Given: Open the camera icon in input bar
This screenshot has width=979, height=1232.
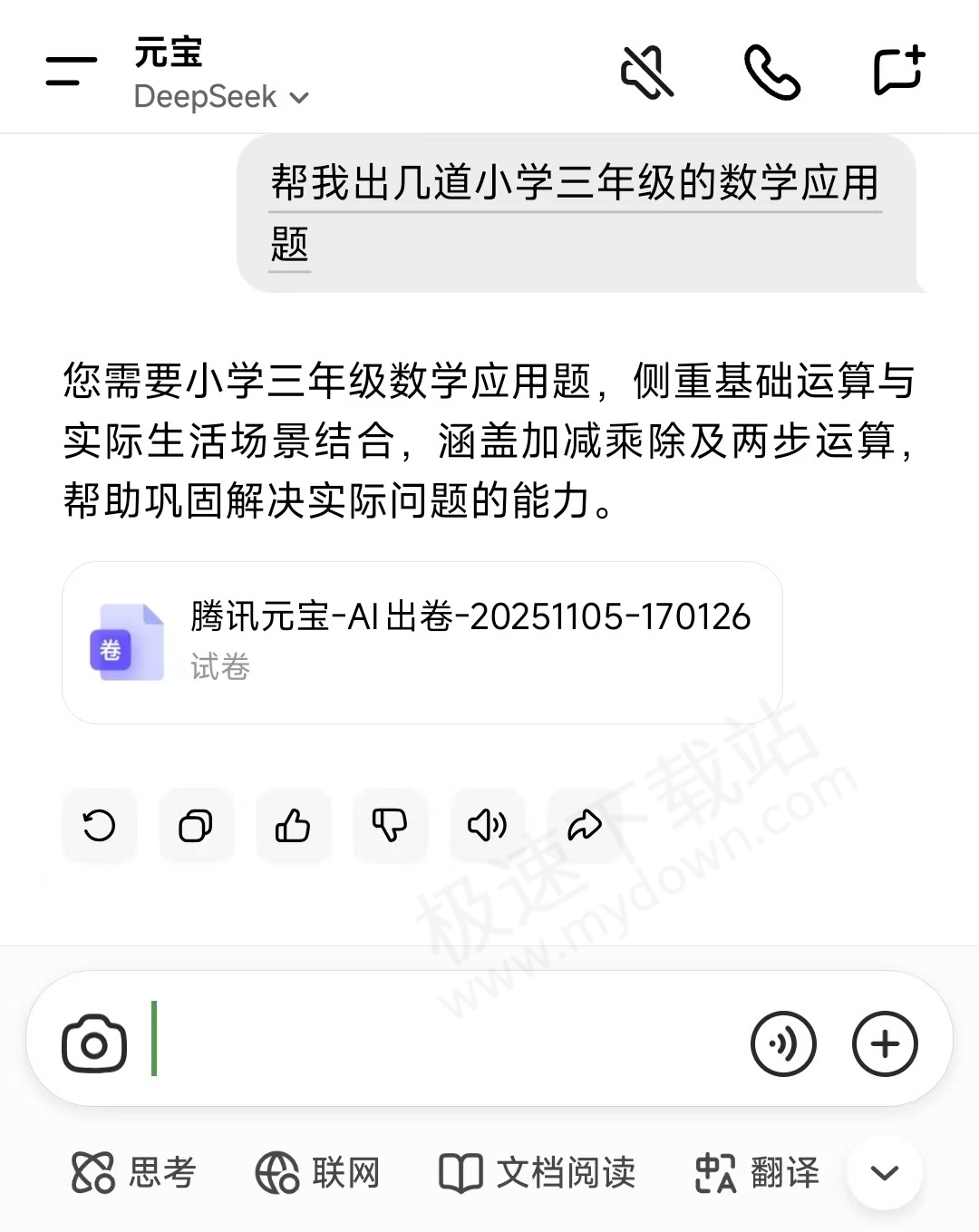Looking at the screenshot, I should [x=93, y=1043].
